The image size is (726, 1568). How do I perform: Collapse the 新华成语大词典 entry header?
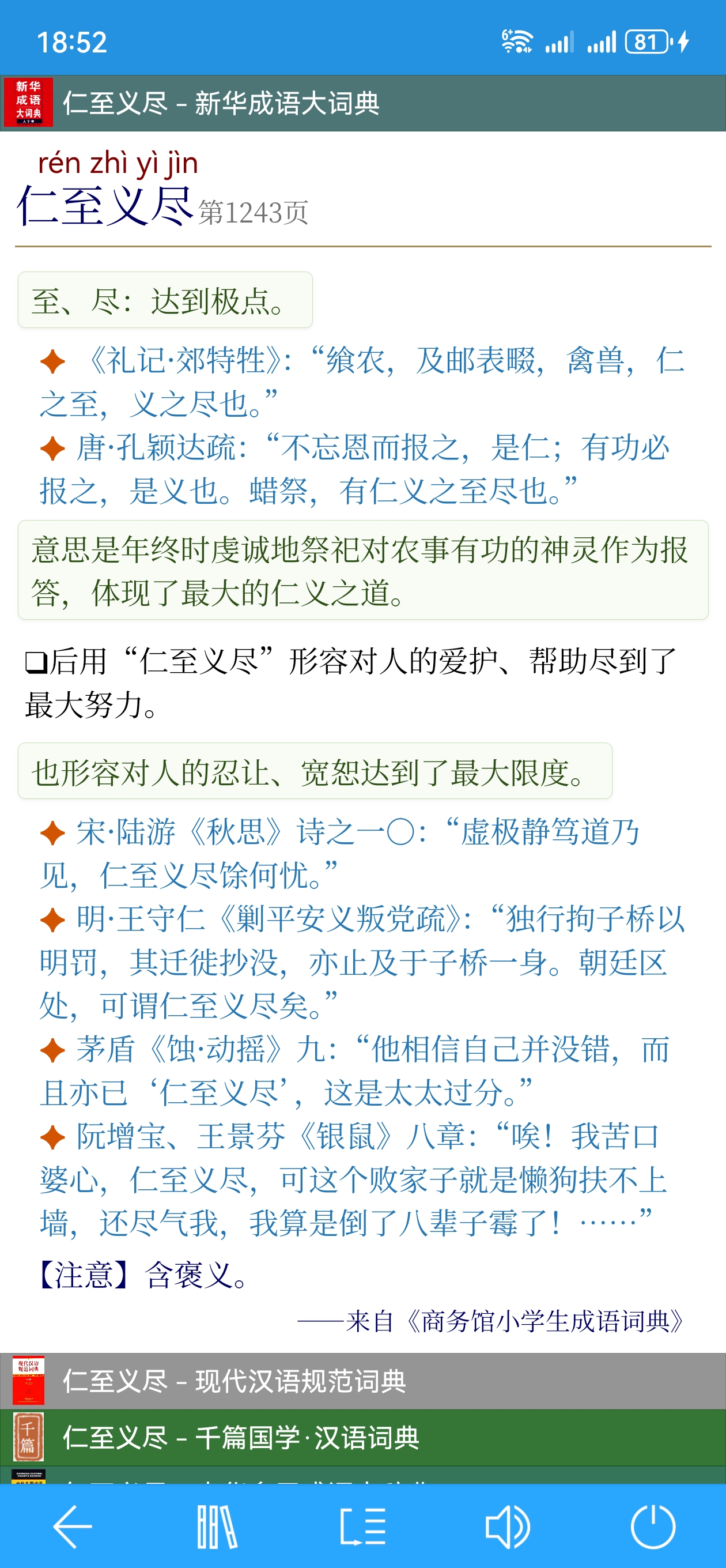(362, 103)
